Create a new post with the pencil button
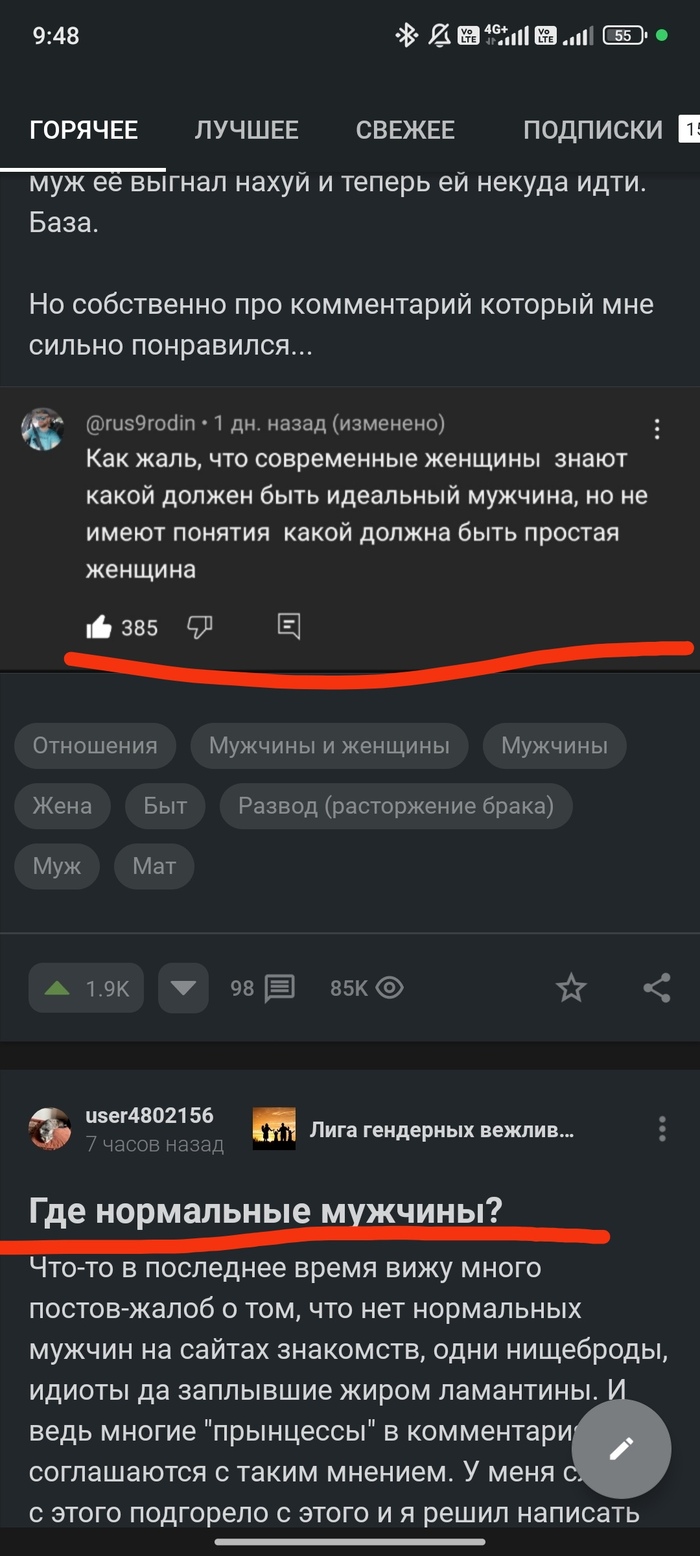Image resolution: width=700 pixels, height=1556 pixels. pyautogui.click(x=621, y=1448)
